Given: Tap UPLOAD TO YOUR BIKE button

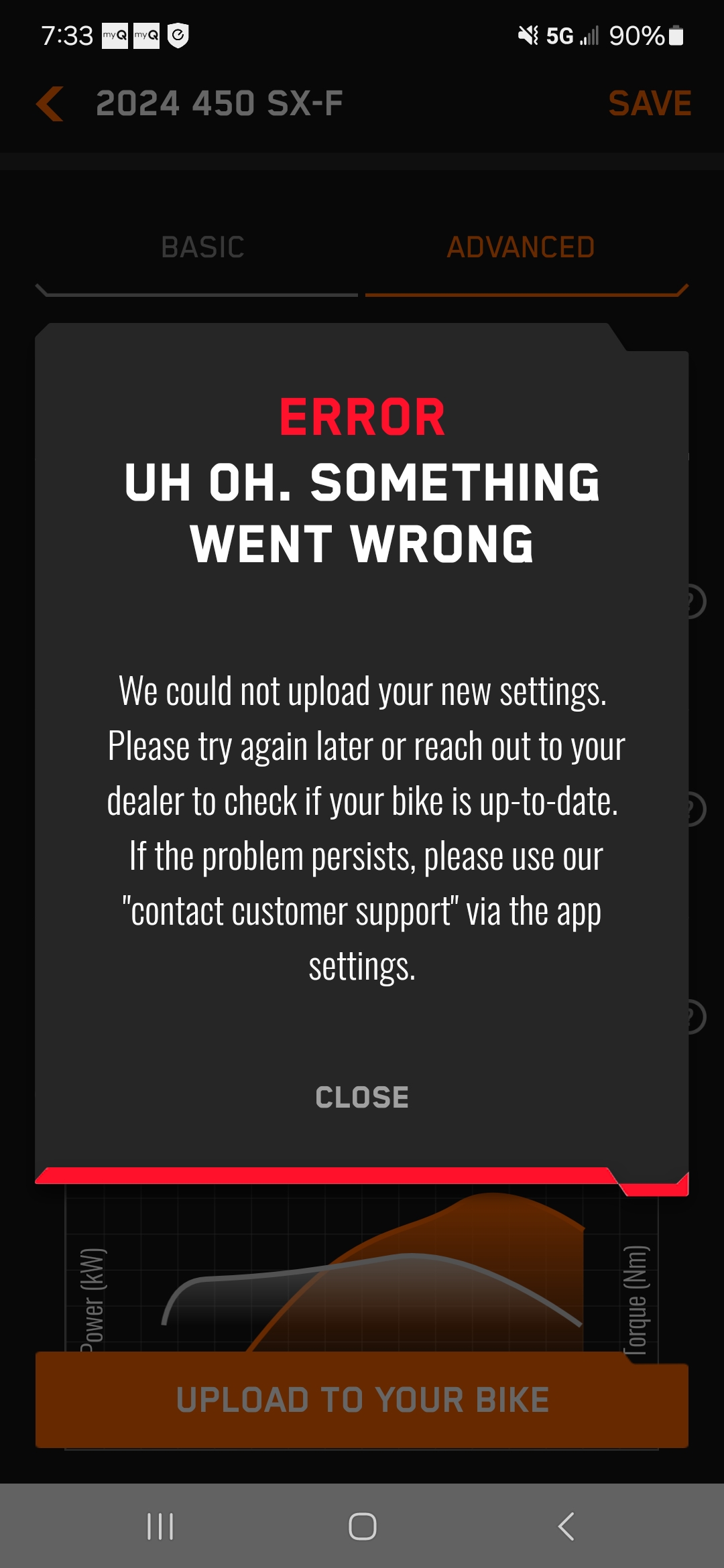Looking at the screenshot, I should (362, 1400).
